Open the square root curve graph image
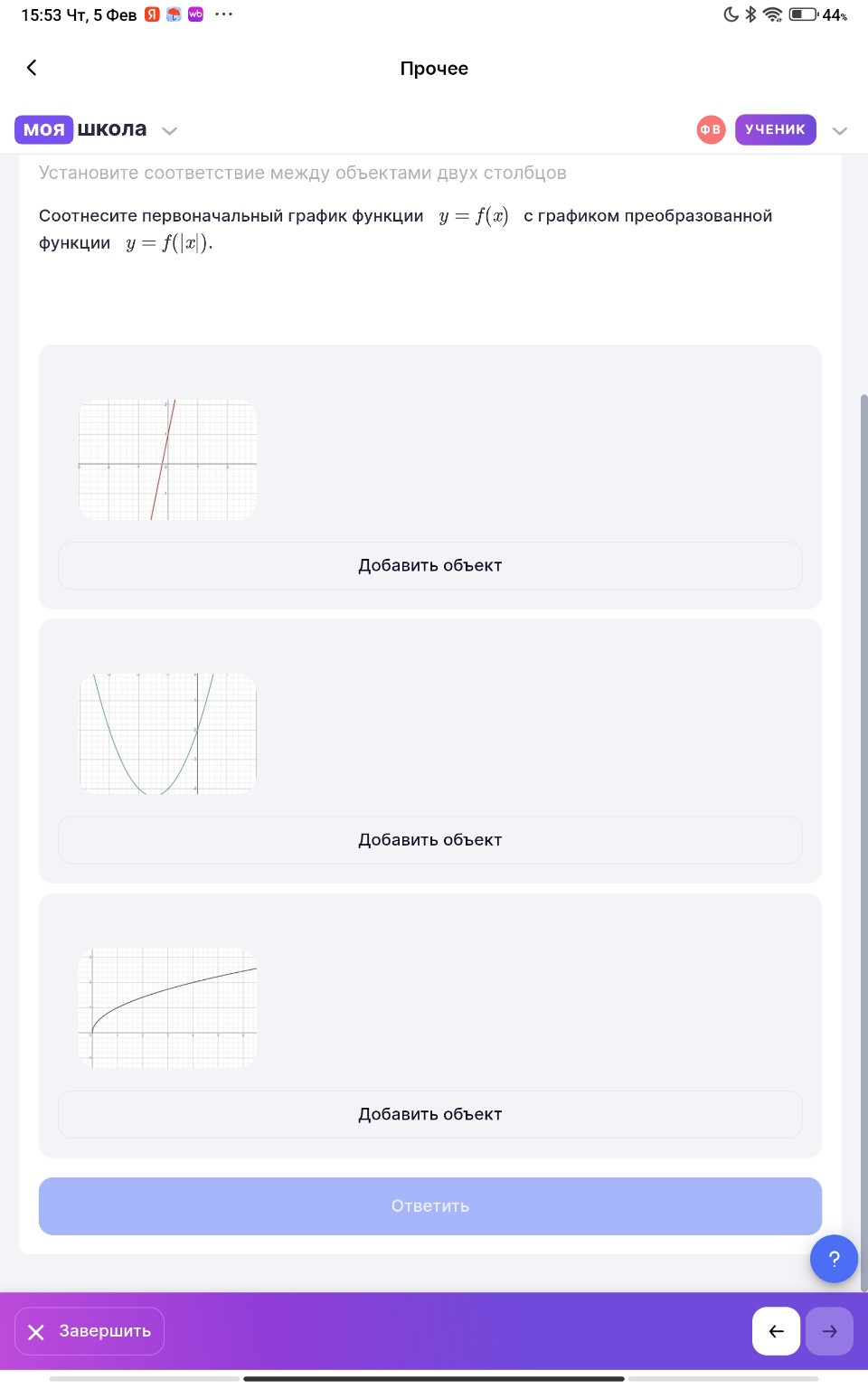This screenshot has height=1389, width=868. [x=168, y=1008]
